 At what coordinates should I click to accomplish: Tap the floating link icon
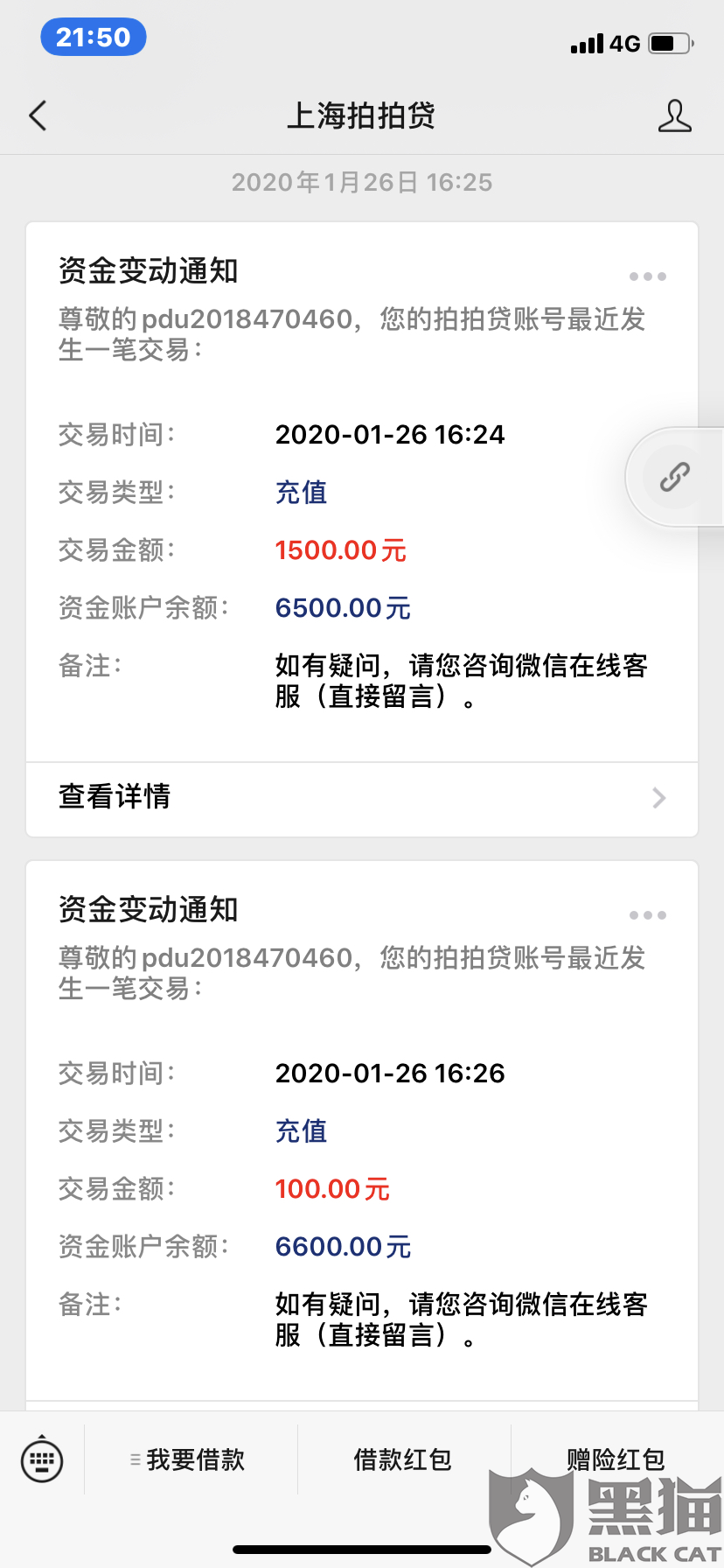674,477
